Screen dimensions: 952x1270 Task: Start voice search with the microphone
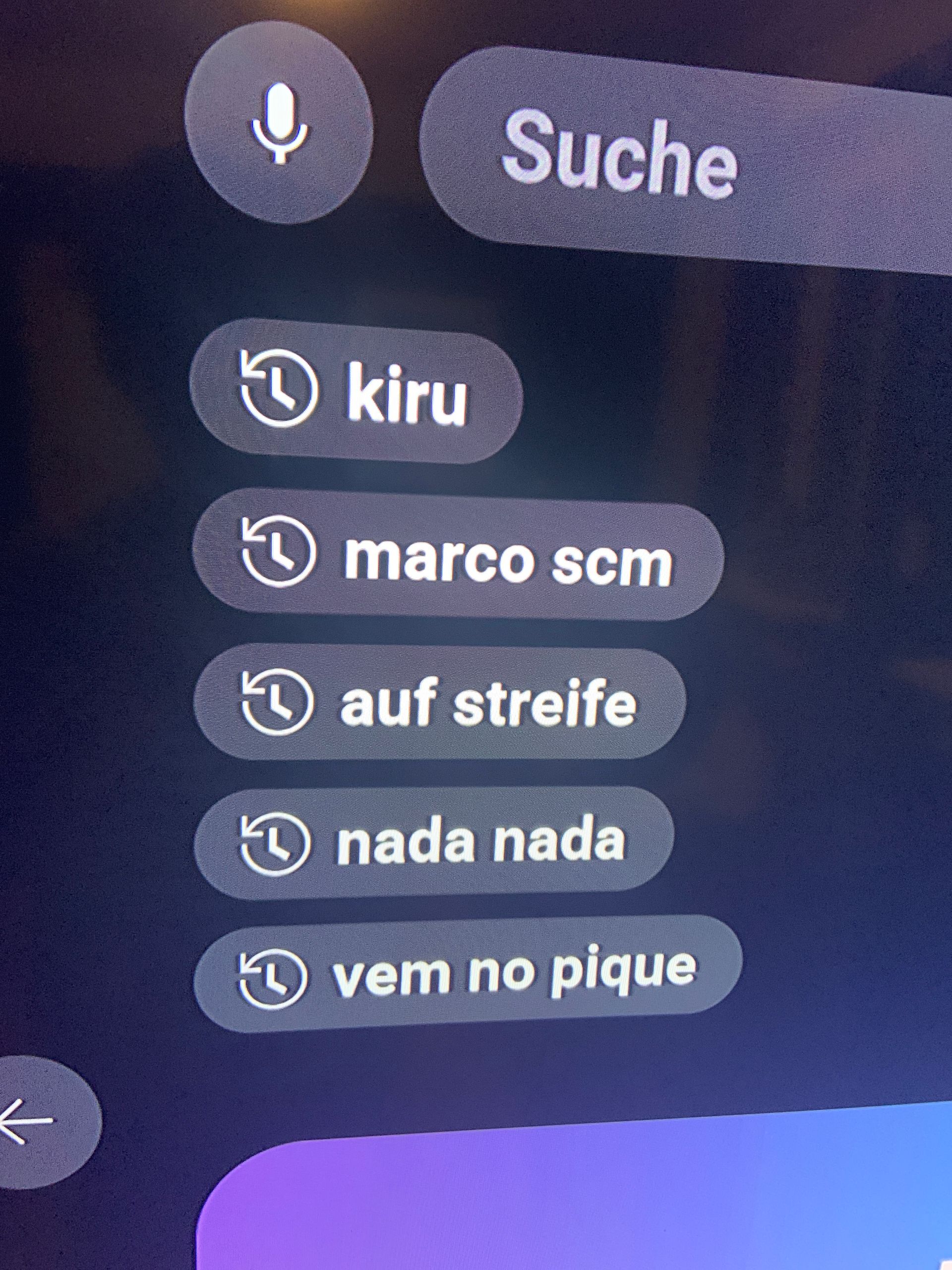click(x=279, y=124)
